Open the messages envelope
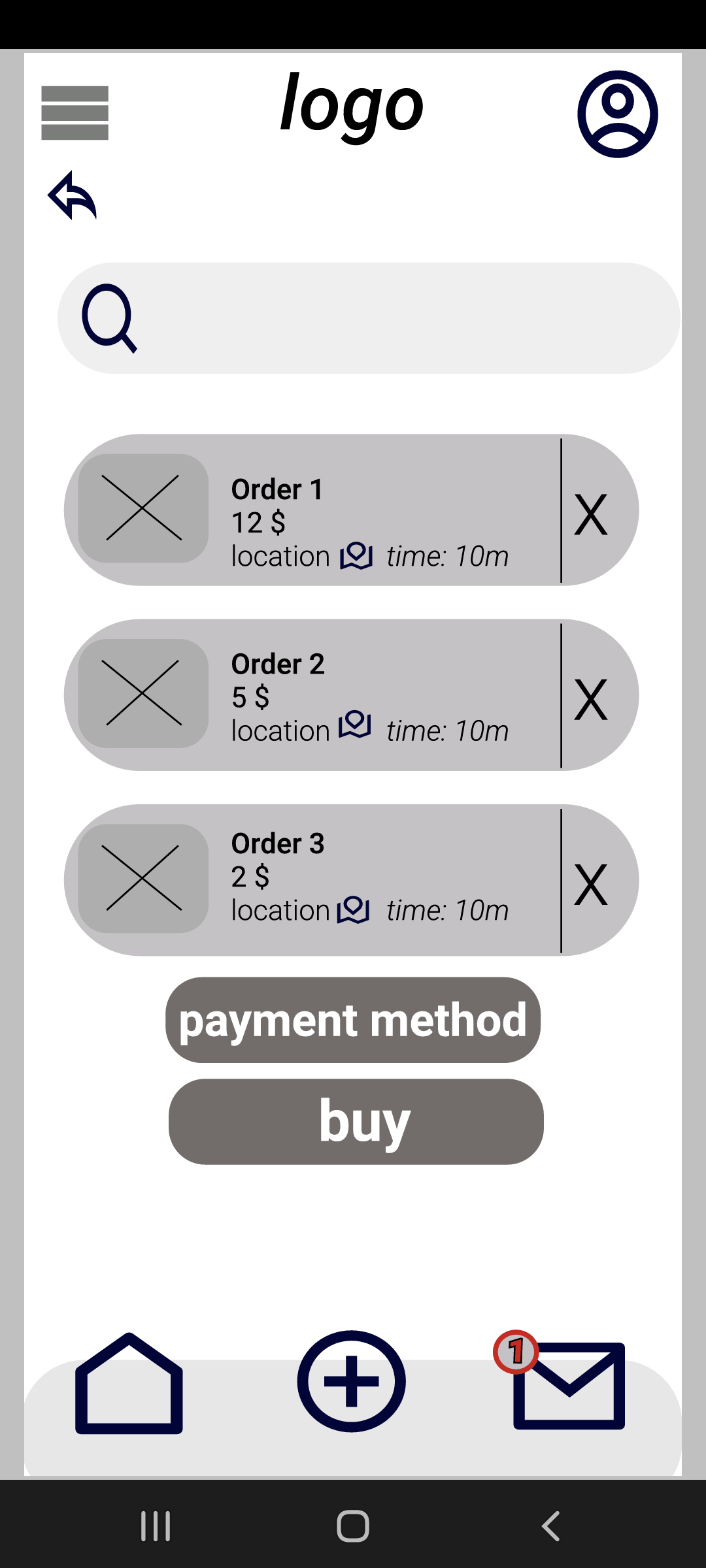 (x=569, y=1385)
